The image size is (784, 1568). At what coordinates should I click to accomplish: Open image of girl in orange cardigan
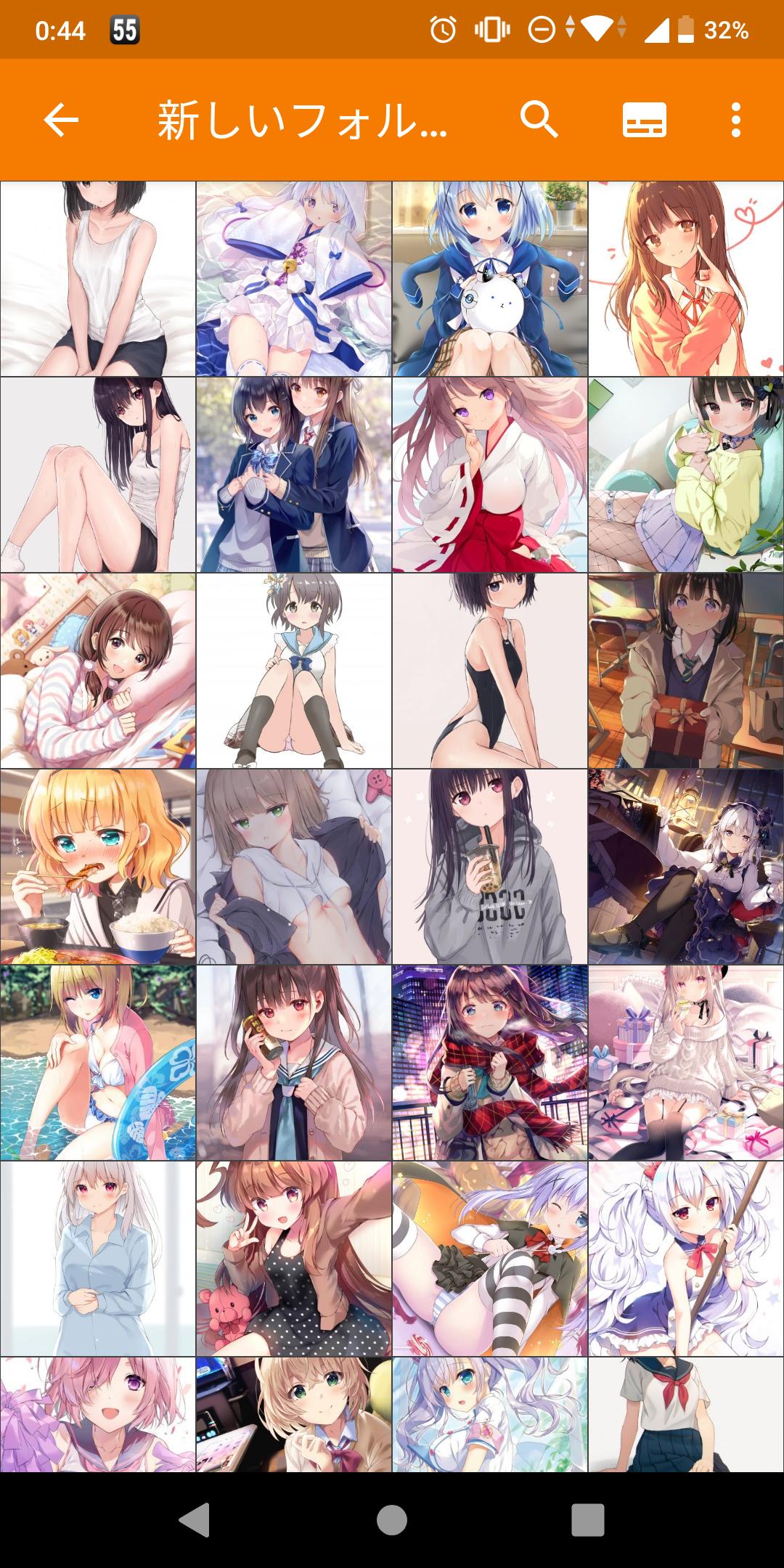click(x=686, y=279)
